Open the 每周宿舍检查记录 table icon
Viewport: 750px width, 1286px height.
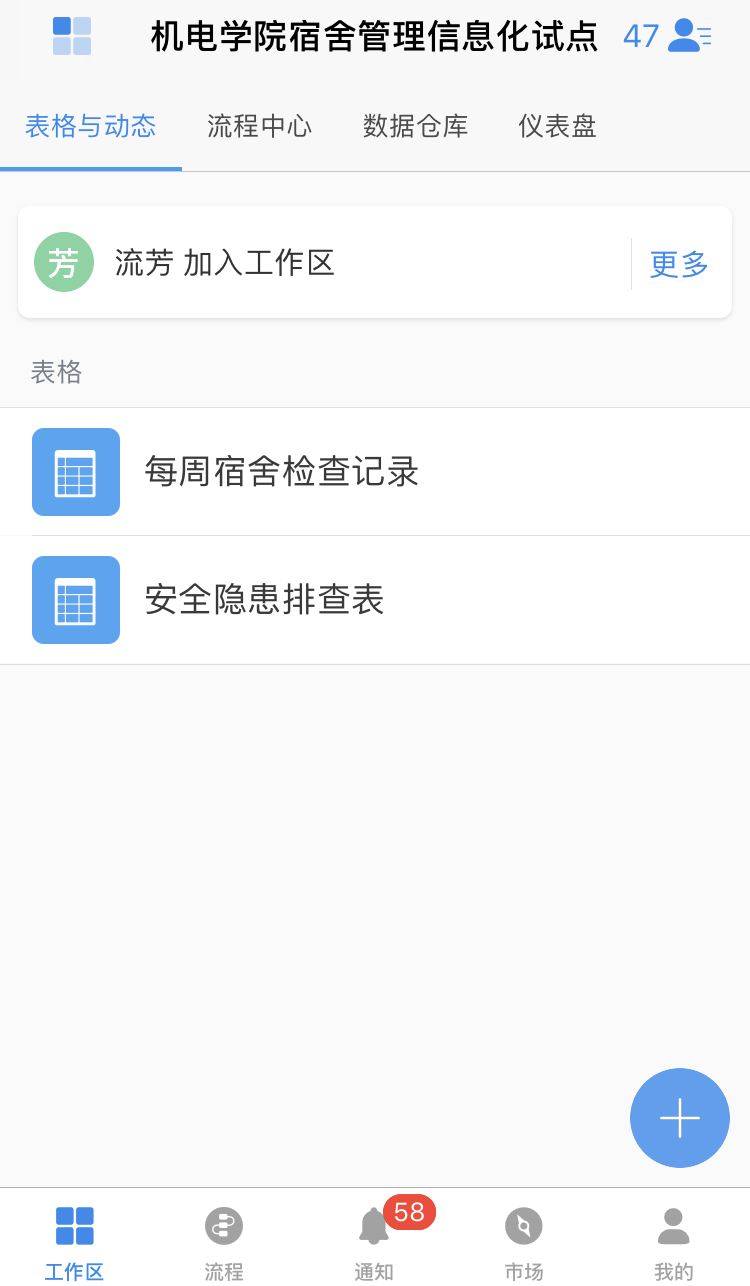click(x=75, y=472)
